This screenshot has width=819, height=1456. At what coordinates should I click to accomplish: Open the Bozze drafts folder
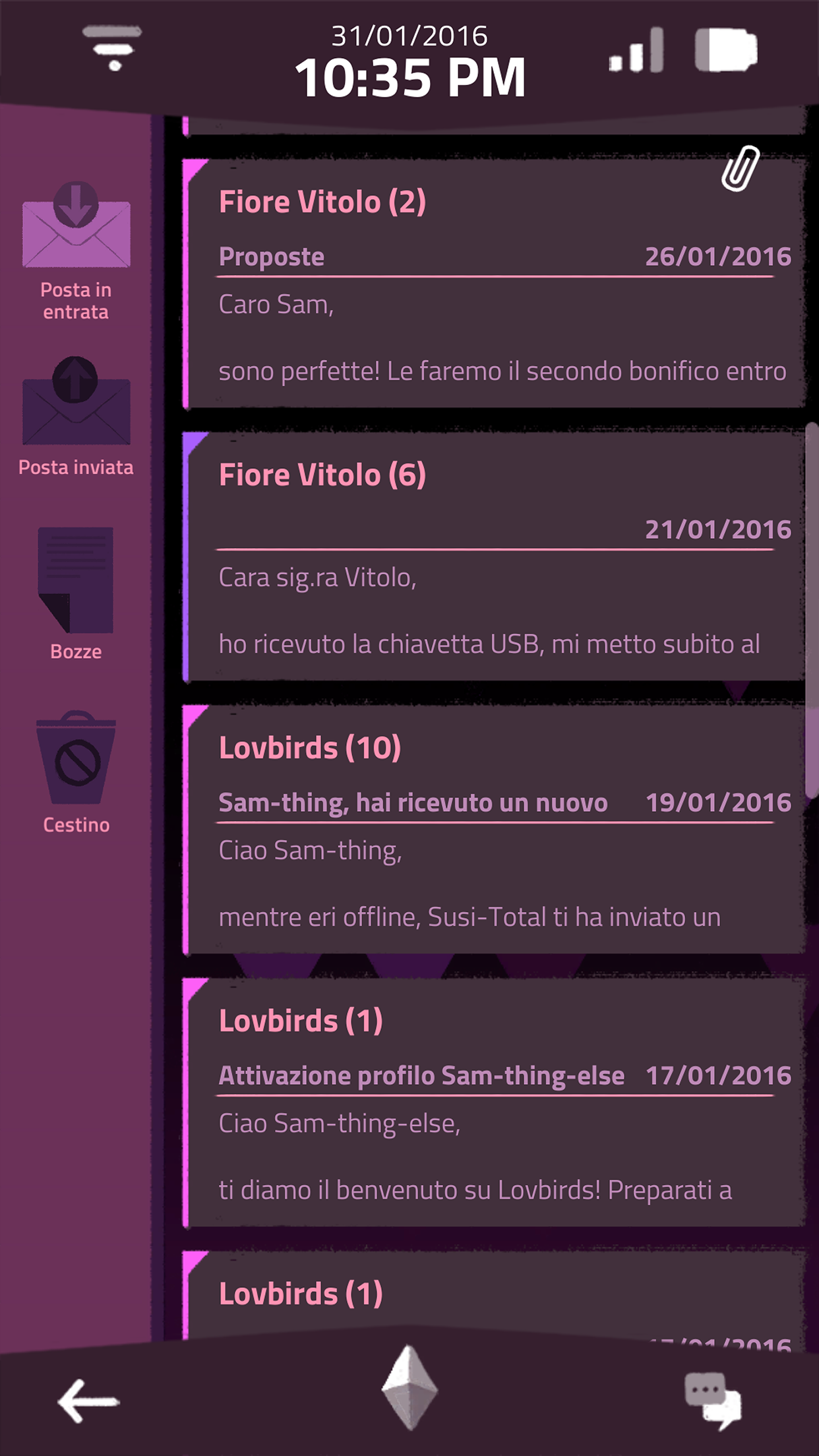[76, 592]
